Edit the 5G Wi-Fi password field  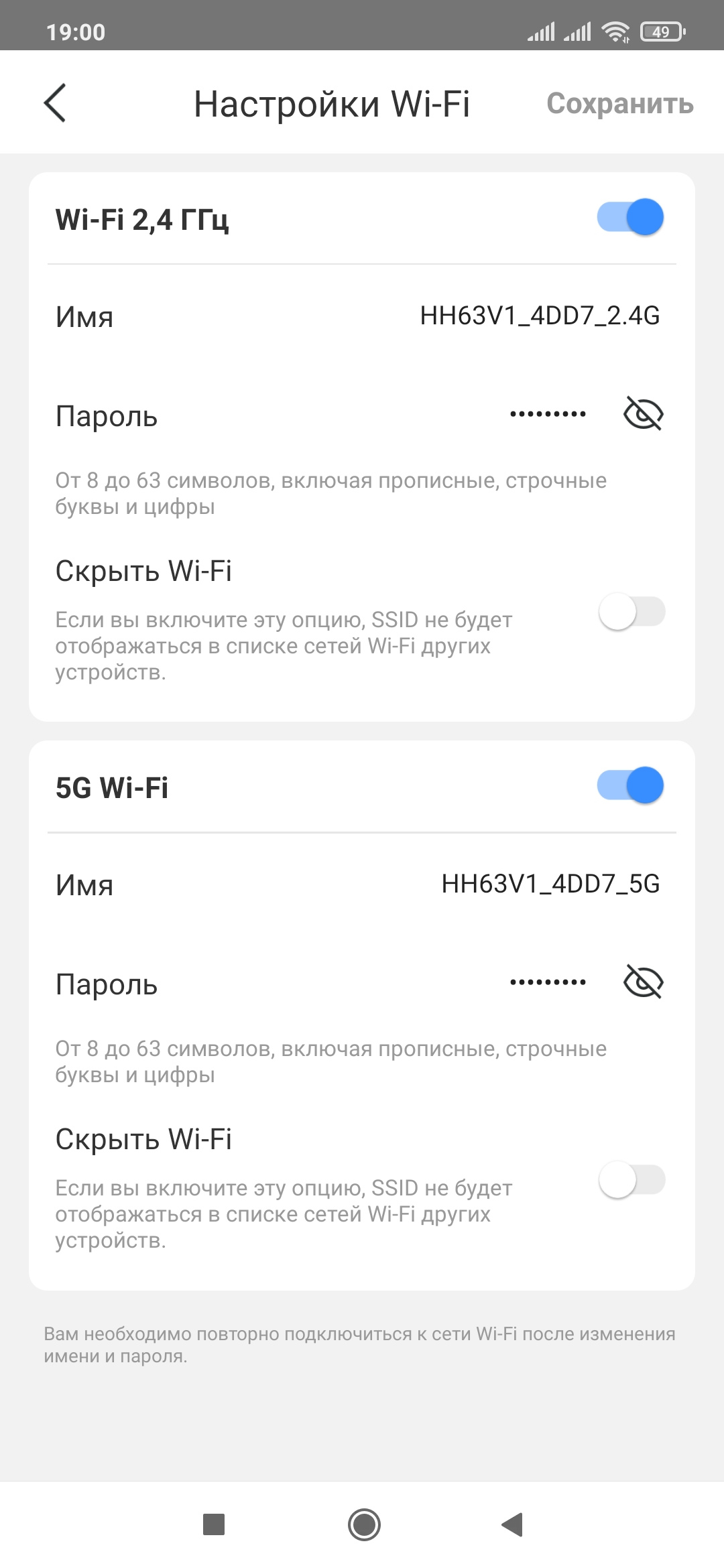[x=548, y=982]
